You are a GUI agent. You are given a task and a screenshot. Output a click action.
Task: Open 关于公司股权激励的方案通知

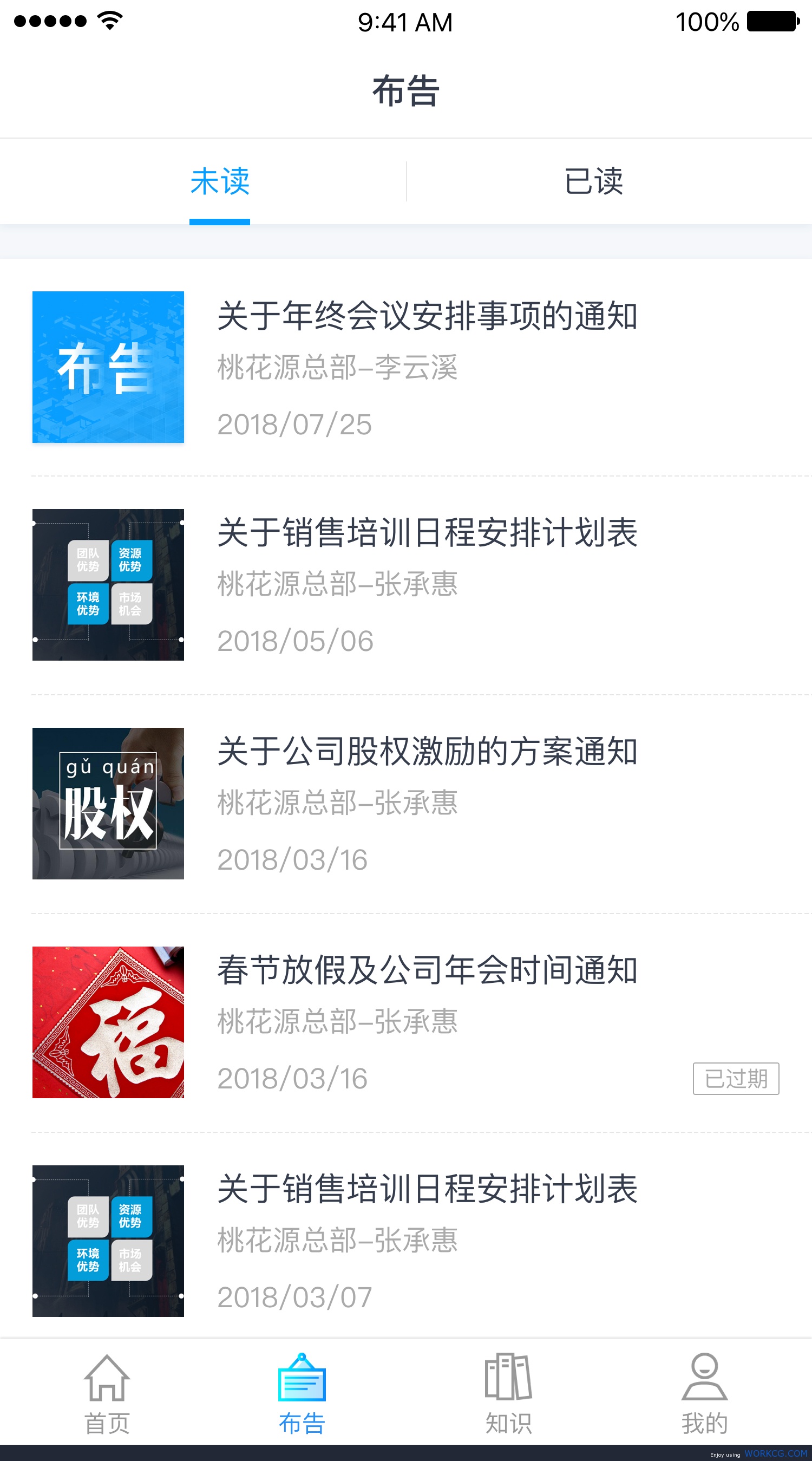coord(406,804)
